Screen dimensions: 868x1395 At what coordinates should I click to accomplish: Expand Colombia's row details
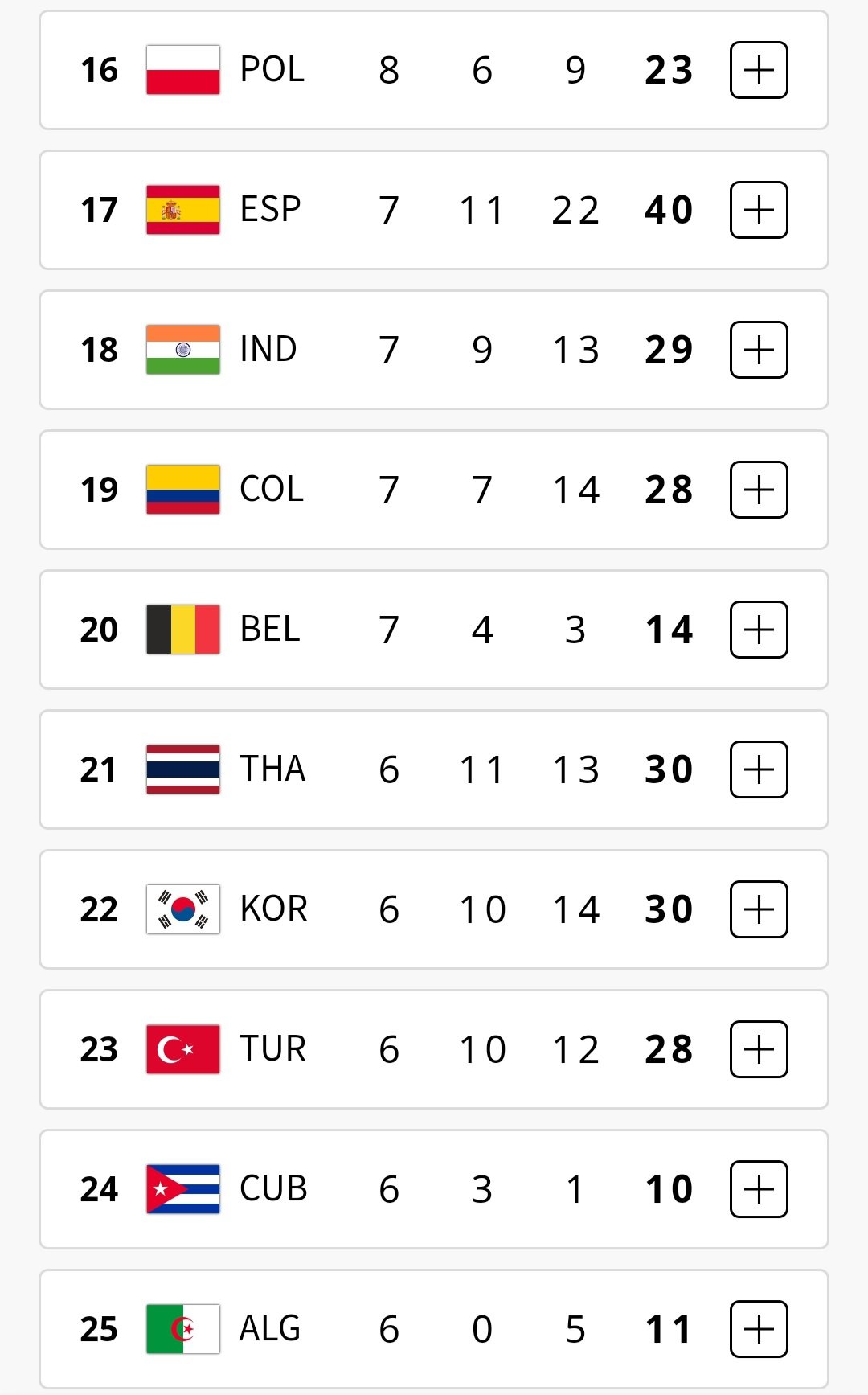point(759,490)
